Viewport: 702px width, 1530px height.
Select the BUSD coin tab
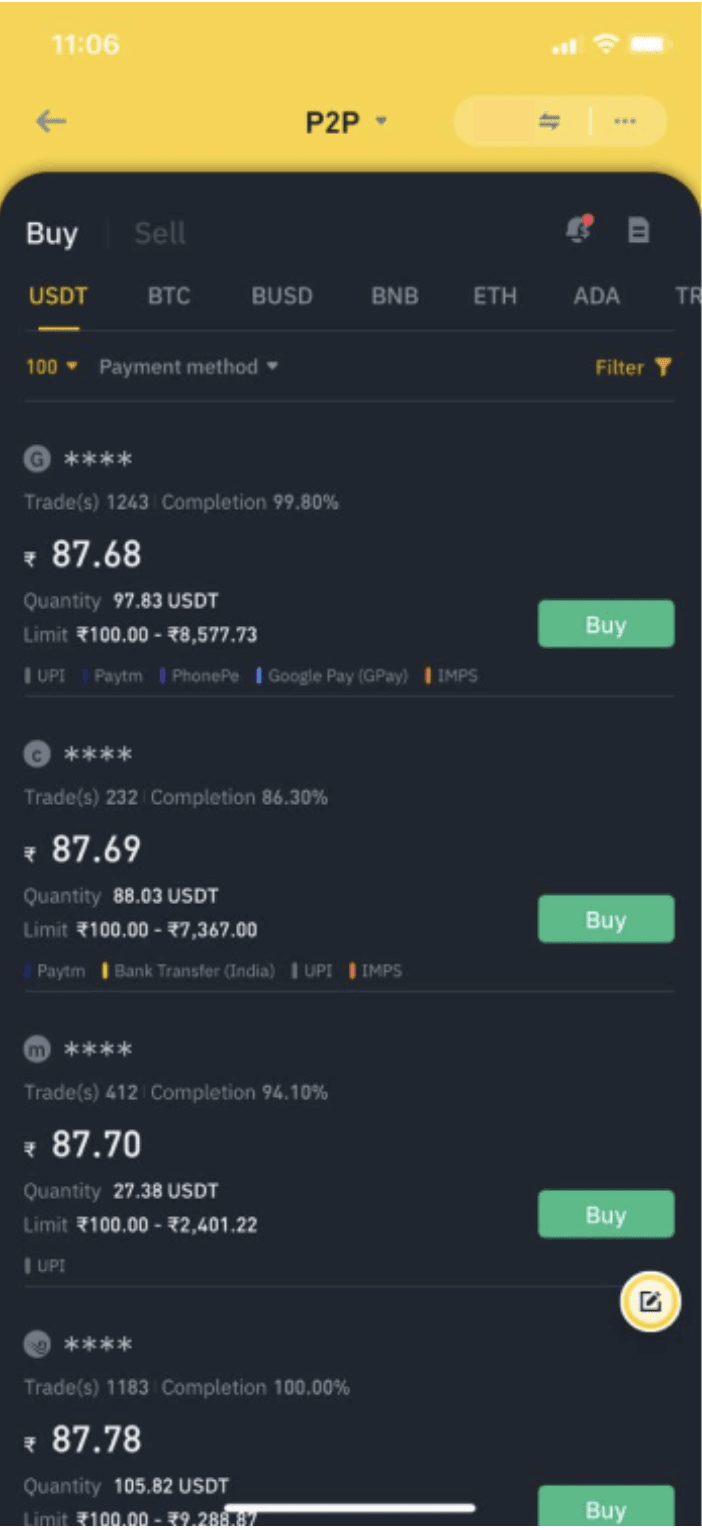(282, 296)
